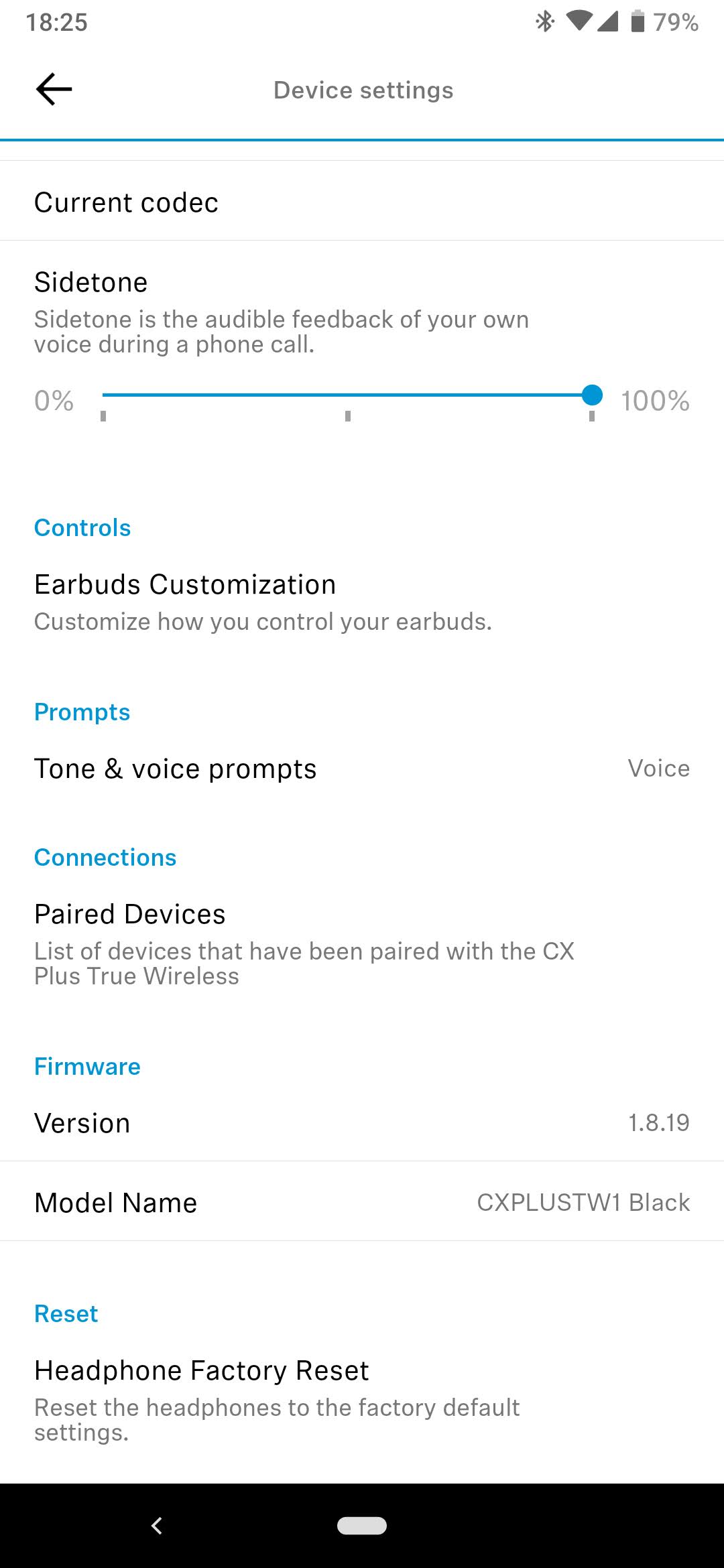Tap the system home pill
The height and width of the screenshot is (1568, 724).
[362, 1526]
